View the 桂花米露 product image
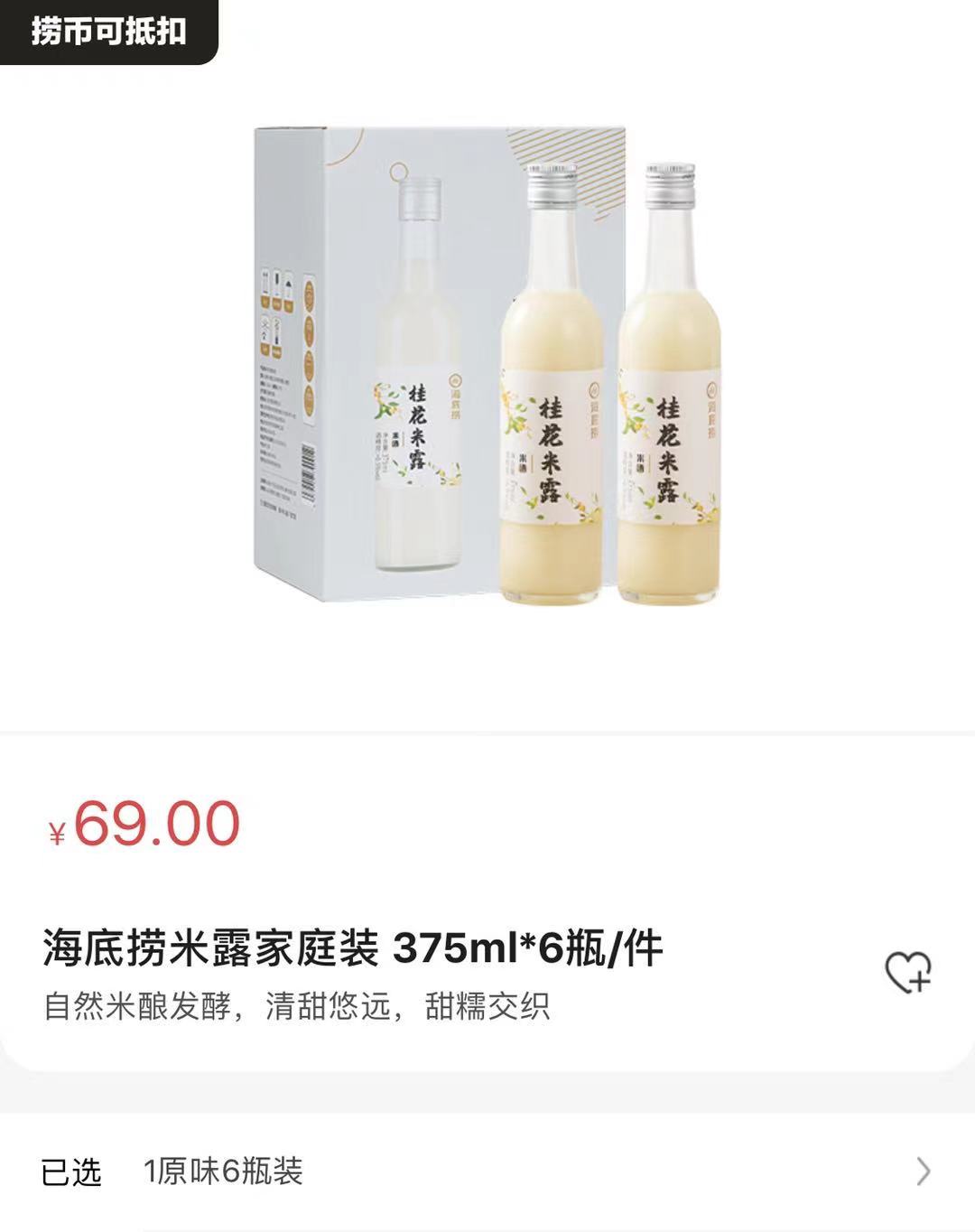 point(487,366)
